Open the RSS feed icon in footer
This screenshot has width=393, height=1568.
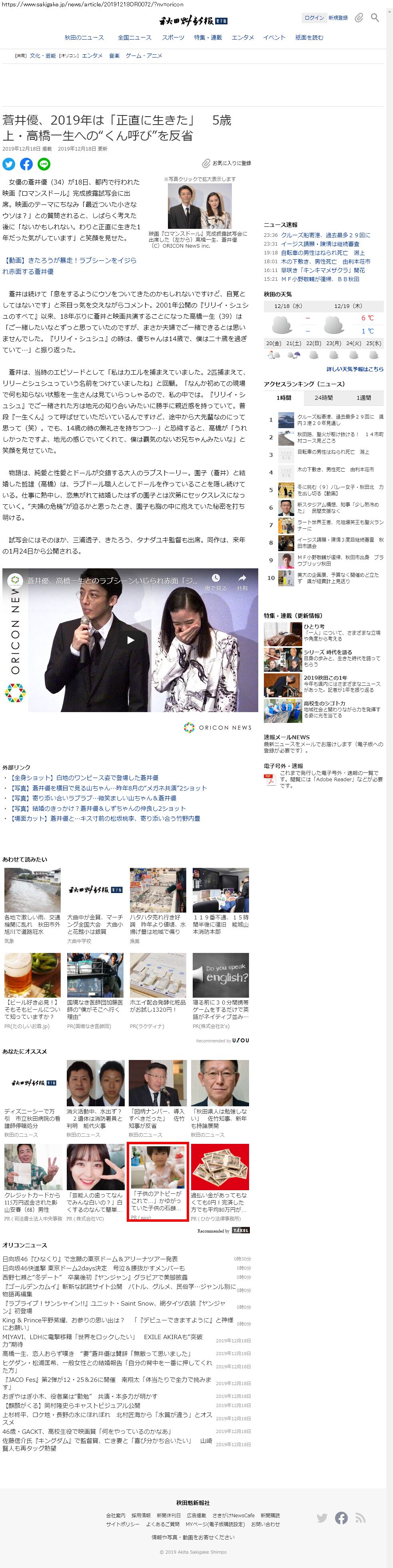[x=360, y=1518]
